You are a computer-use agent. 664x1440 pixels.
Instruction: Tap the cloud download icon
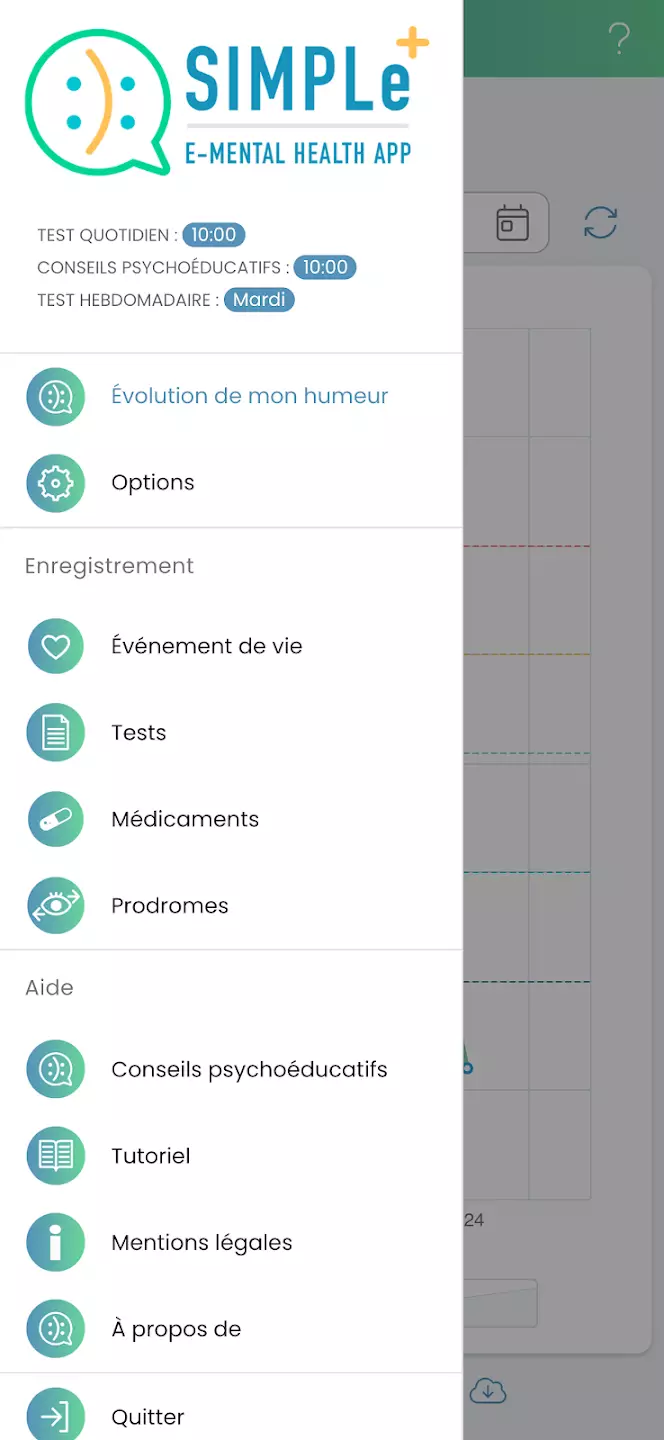point(488,1390)
